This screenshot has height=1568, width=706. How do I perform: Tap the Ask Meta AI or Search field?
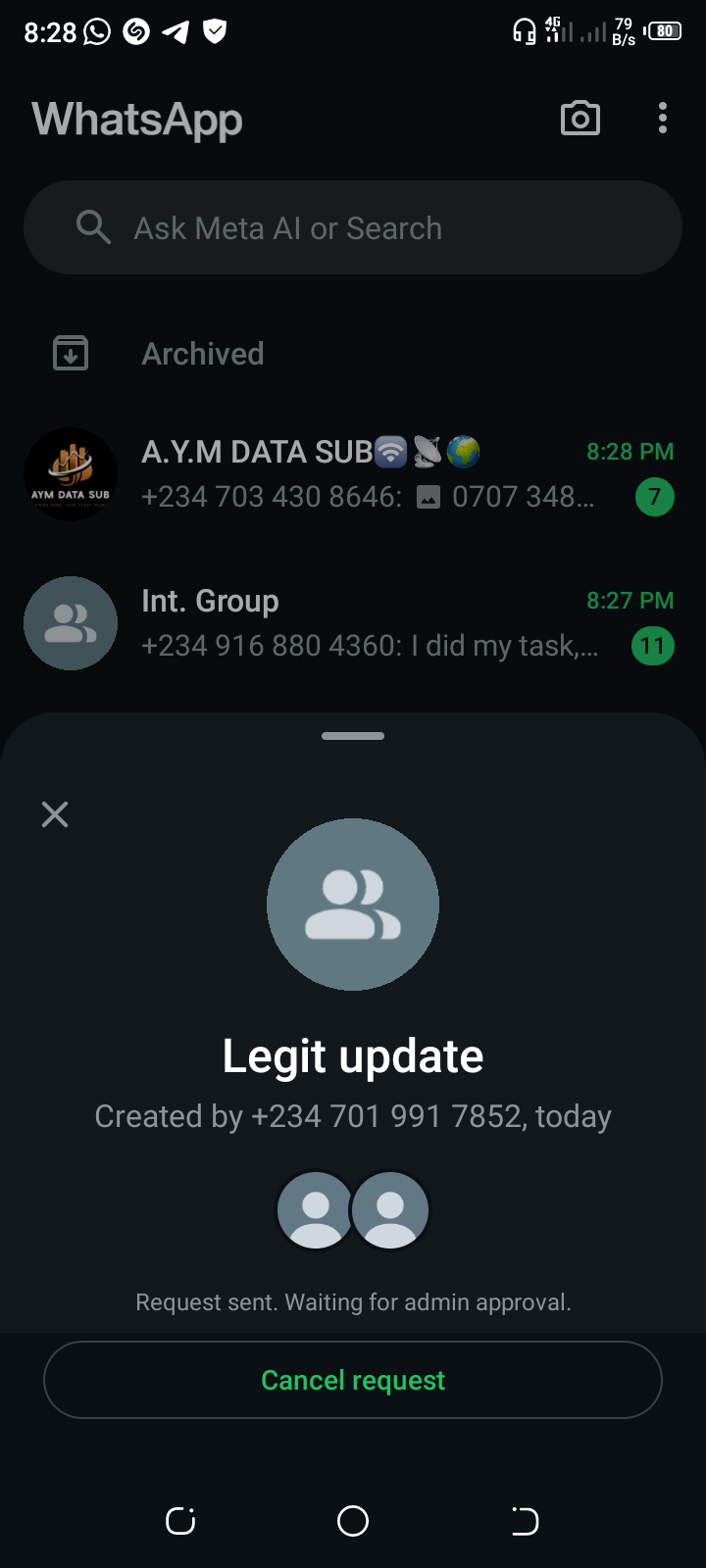pos(353,227)
